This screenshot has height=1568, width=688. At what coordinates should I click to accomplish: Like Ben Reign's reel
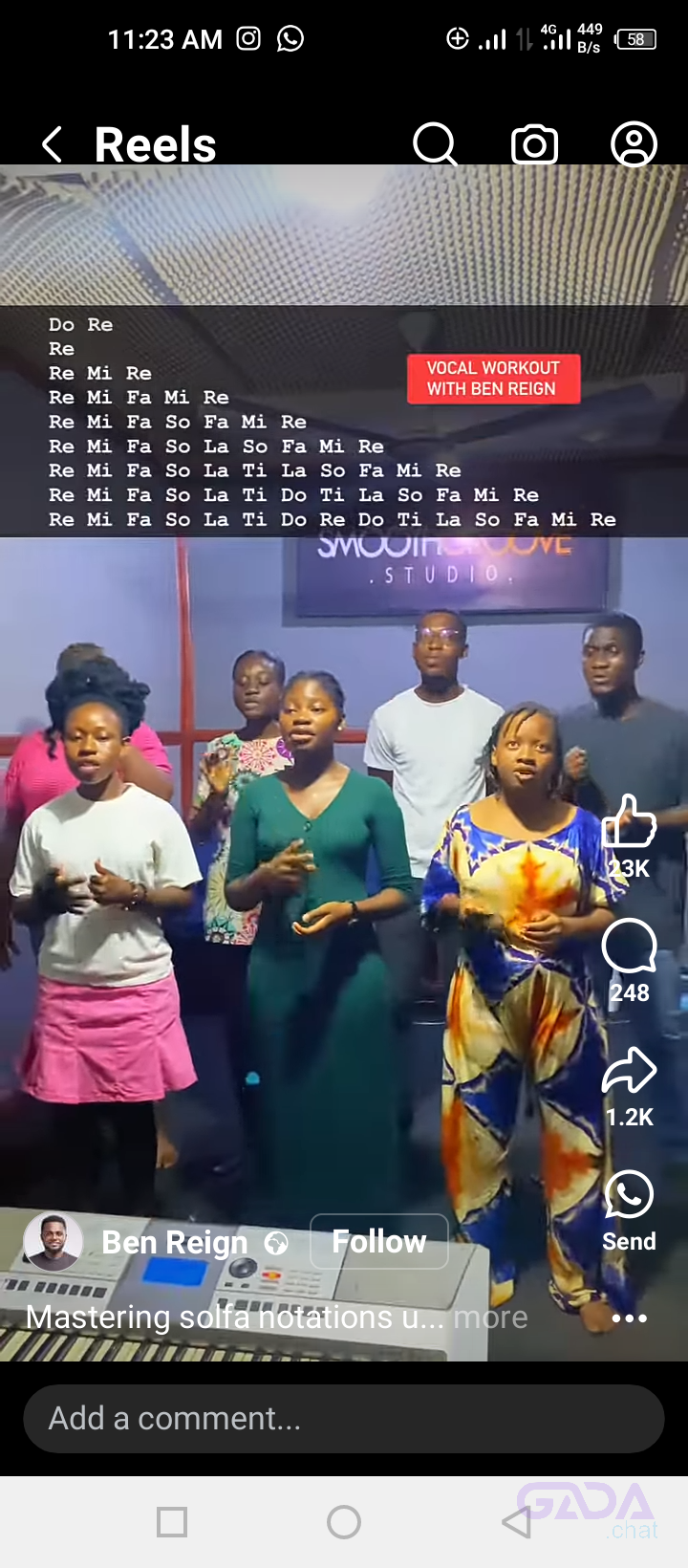pyautogui.click(x=629, y=821)
